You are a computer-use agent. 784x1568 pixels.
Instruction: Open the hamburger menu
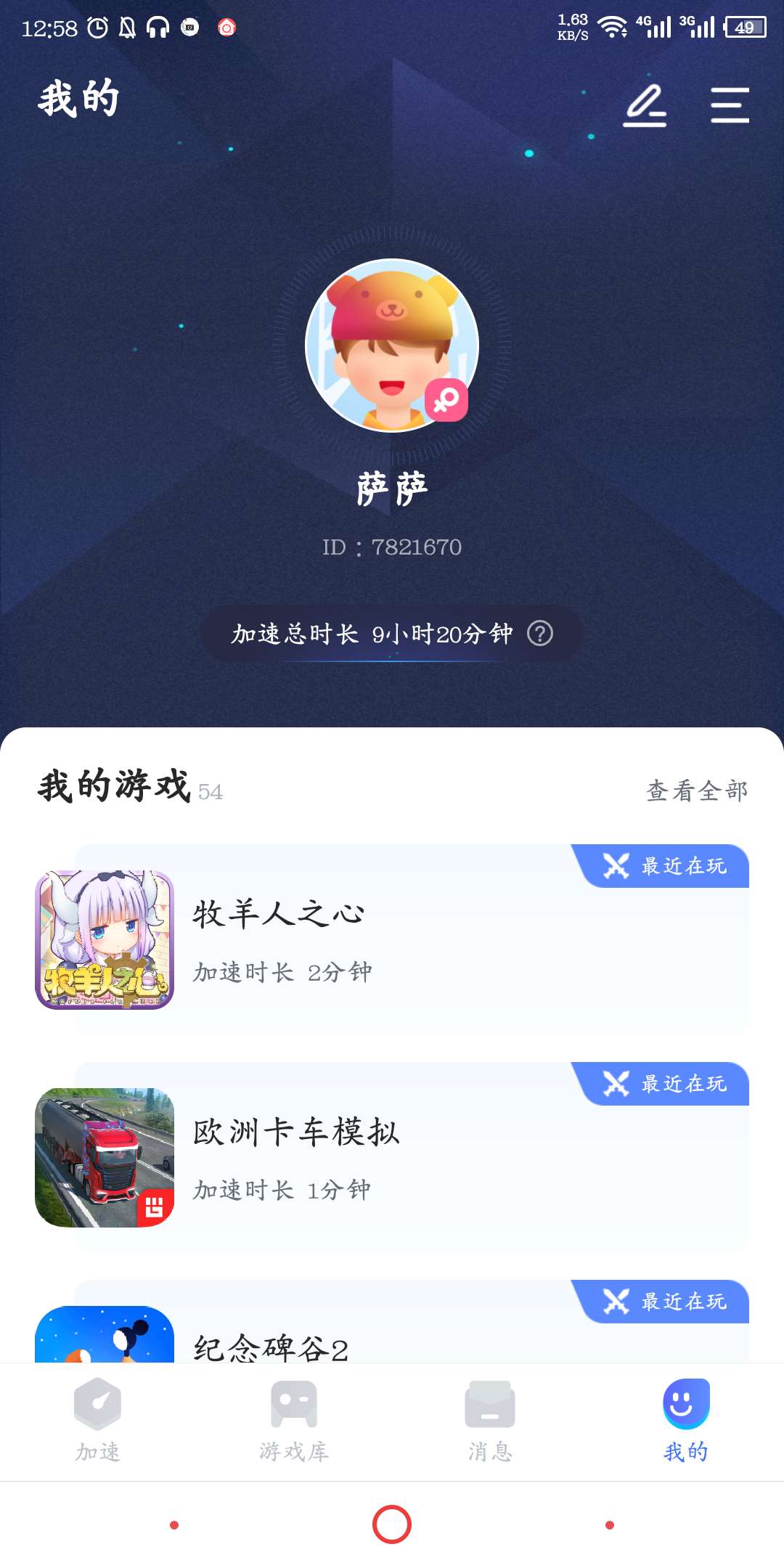730,106
